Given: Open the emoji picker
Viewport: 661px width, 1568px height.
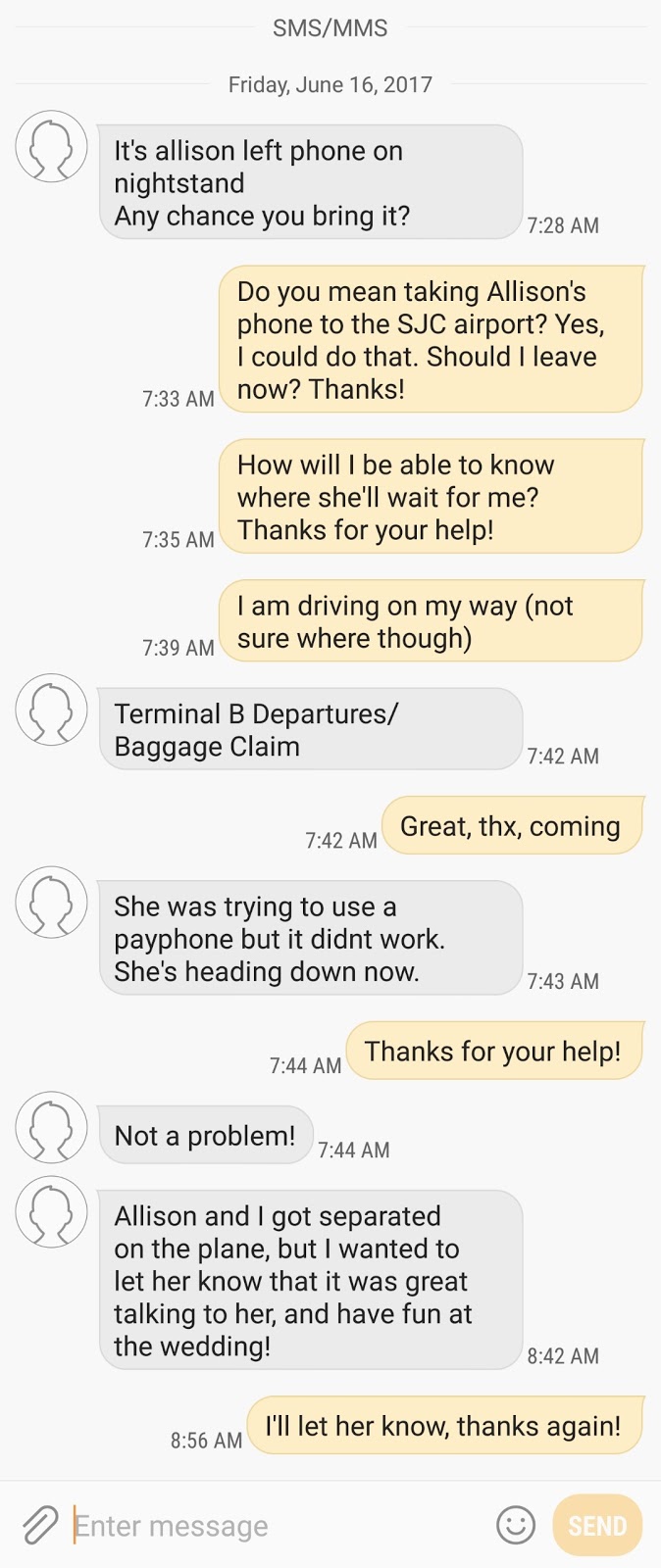Looking at the screenshot, I should click(x=516, y=1525).
